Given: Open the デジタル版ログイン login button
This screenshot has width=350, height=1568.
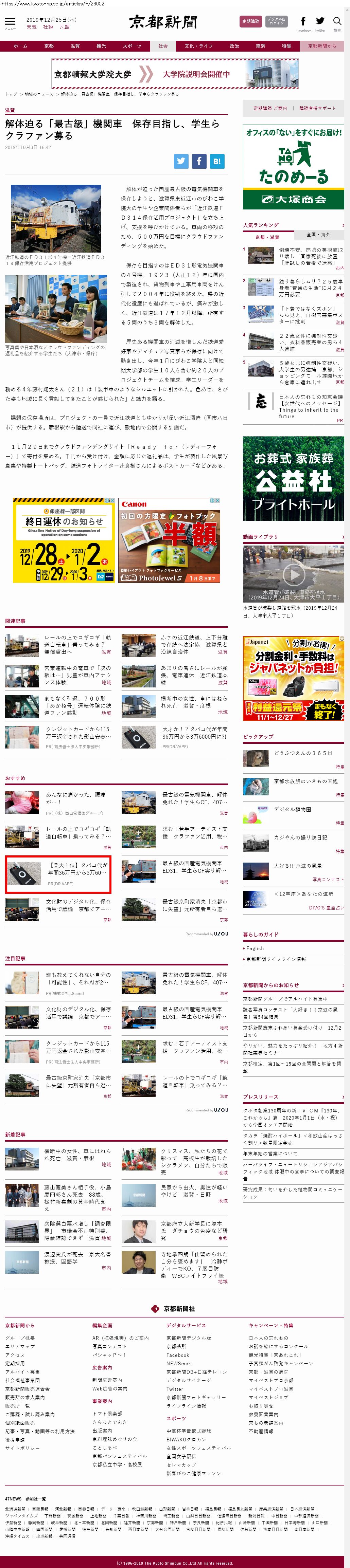Looking at the screenshot, I should (276, 21).
